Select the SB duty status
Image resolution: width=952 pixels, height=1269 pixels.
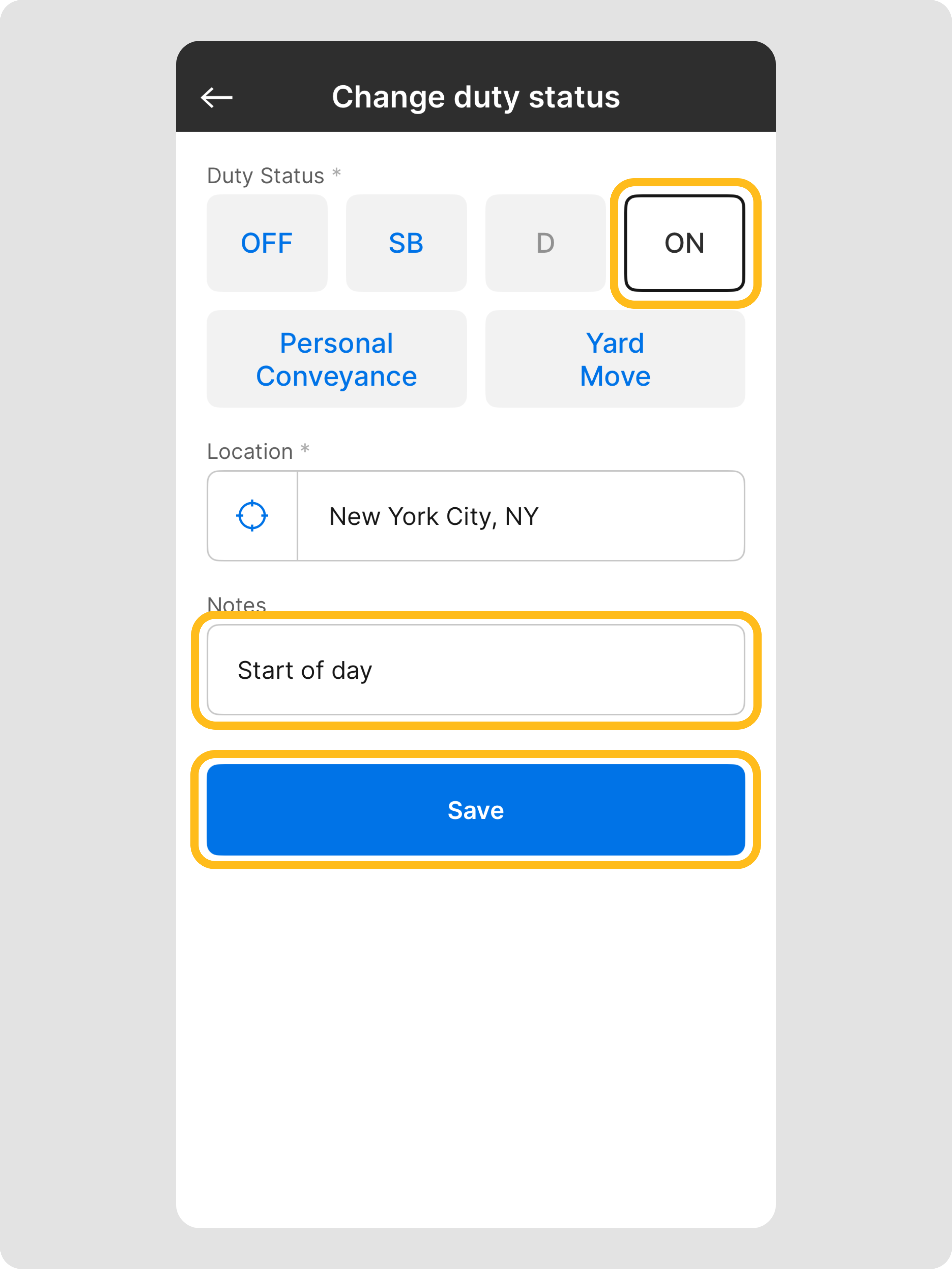[x=406, y=243]
